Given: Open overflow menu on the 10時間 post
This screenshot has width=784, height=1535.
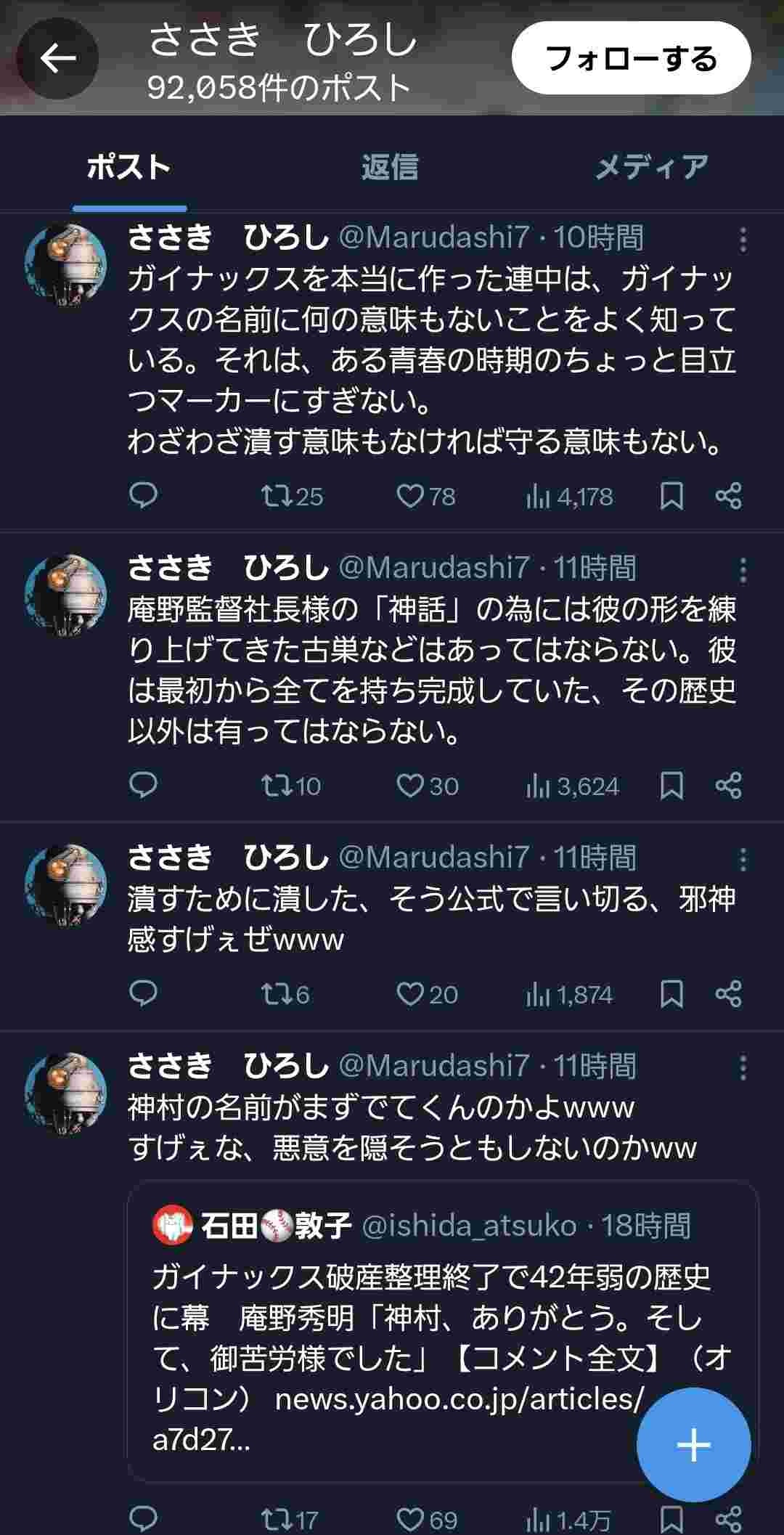Looking at the screenshot, I should tap(743, 240).
